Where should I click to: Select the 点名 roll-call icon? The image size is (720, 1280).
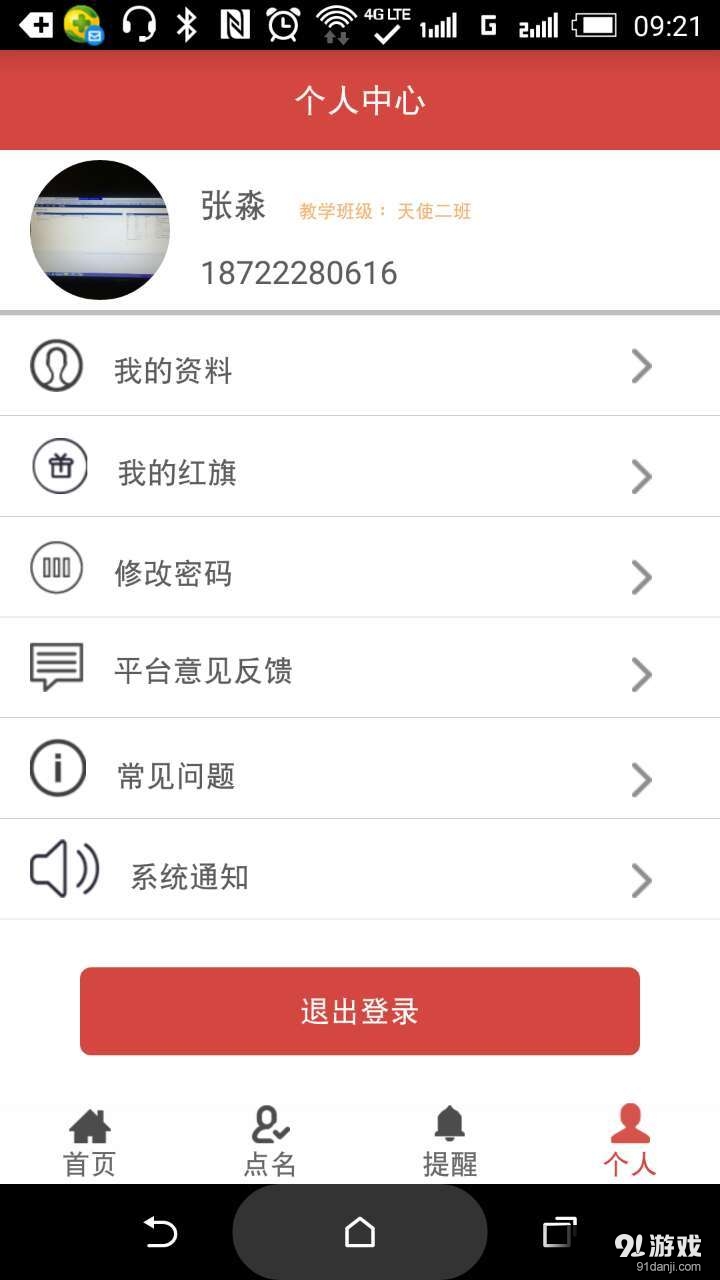point(268,1126)
